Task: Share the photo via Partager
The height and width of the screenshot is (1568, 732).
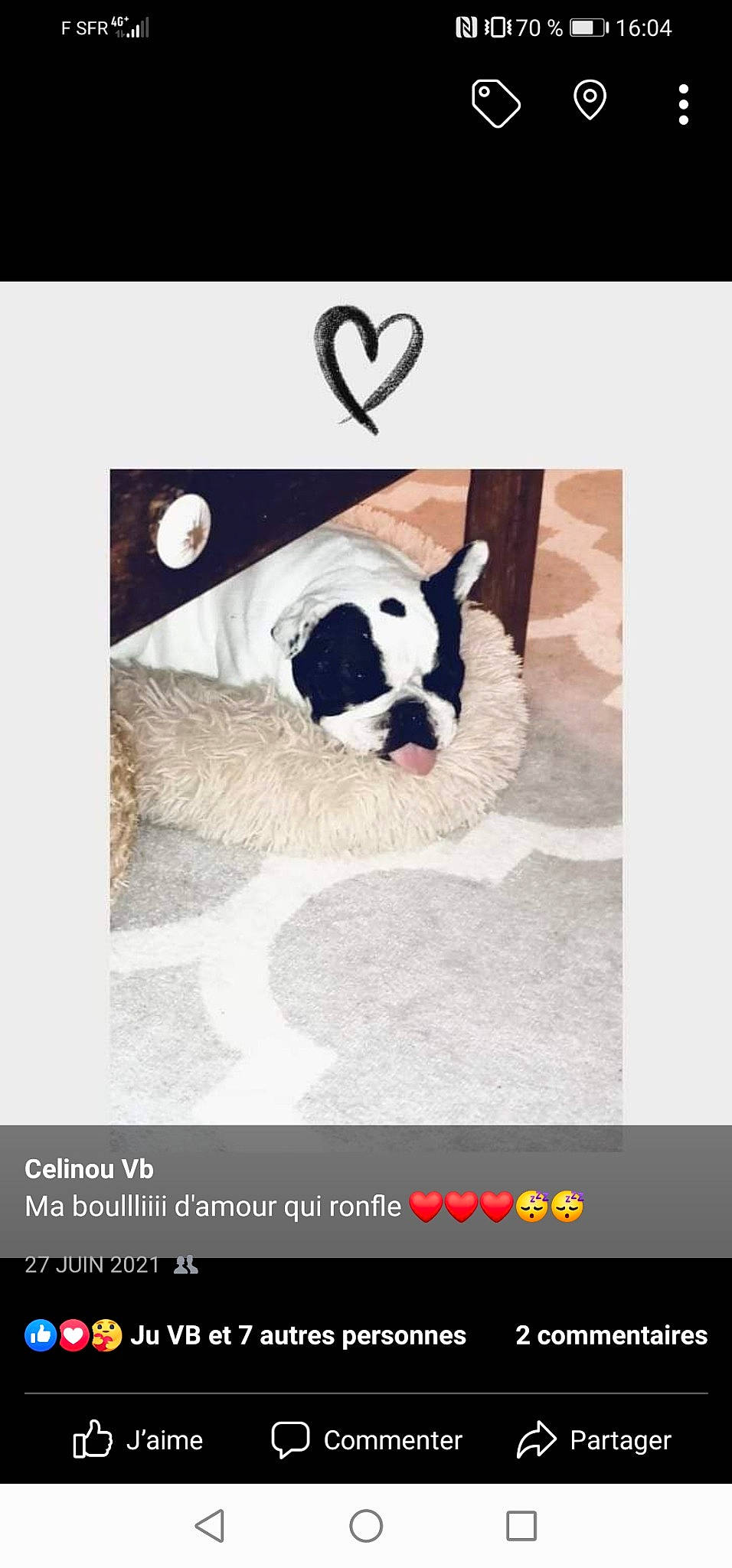Action: click(594, 1440)
